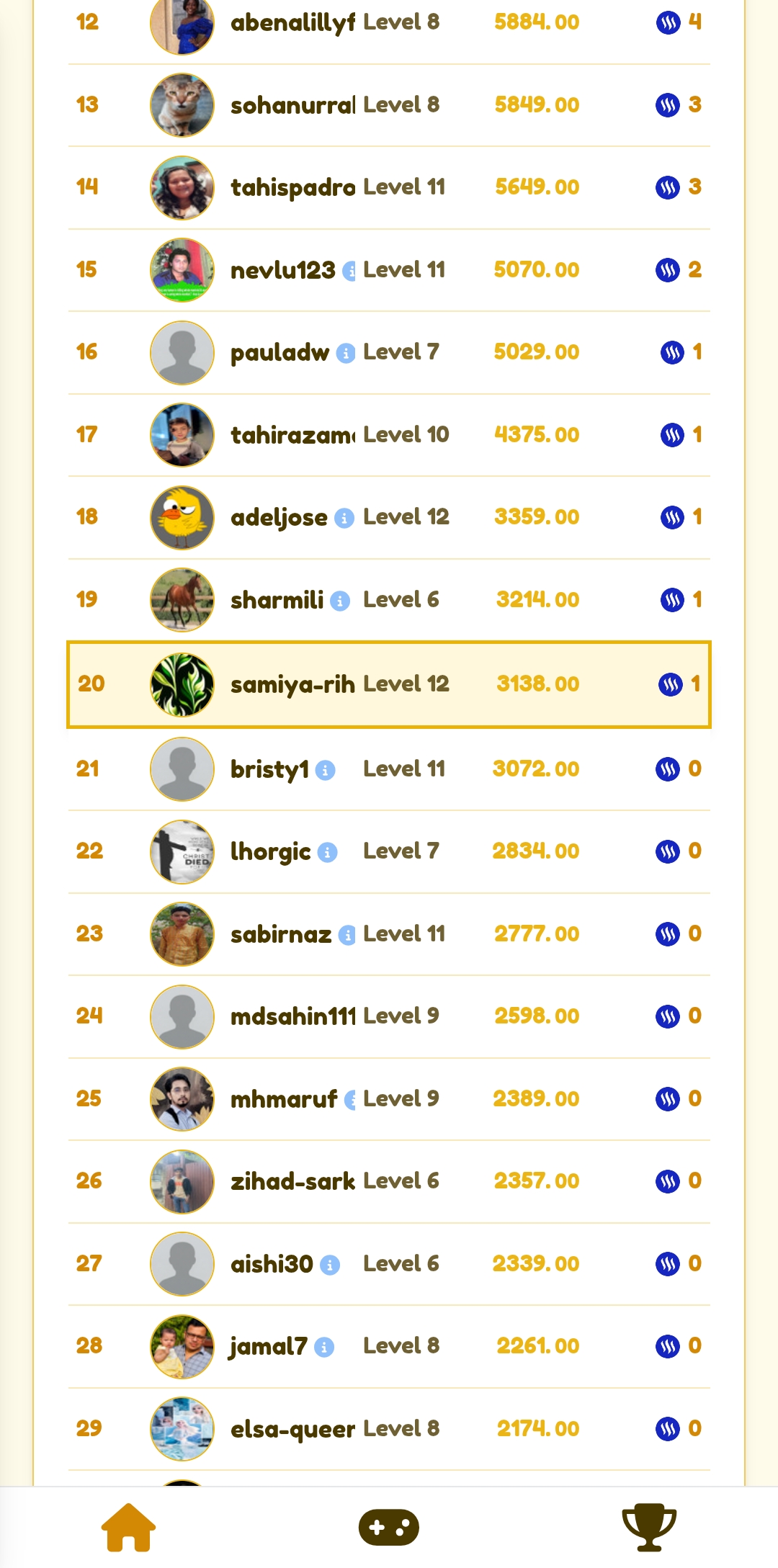This screenshot has width=778, height=1568.
Task: Tap the info icon beside pauladw
Action: pyautogui.click(x=346, y=353)
